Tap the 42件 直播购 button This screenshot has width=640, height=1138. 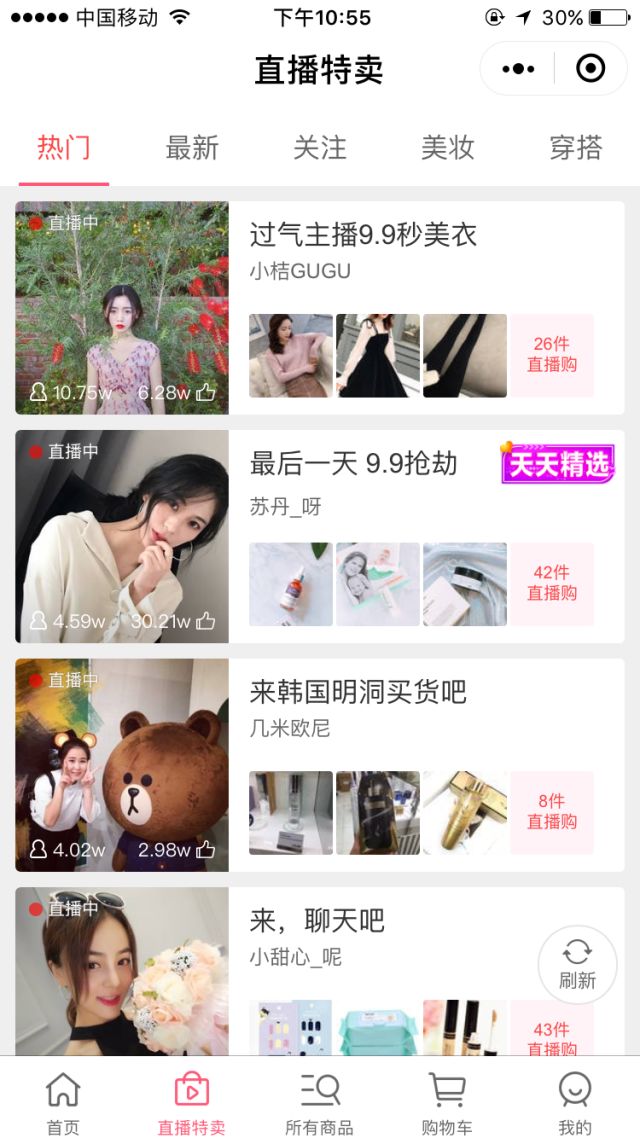coord(552,584)
